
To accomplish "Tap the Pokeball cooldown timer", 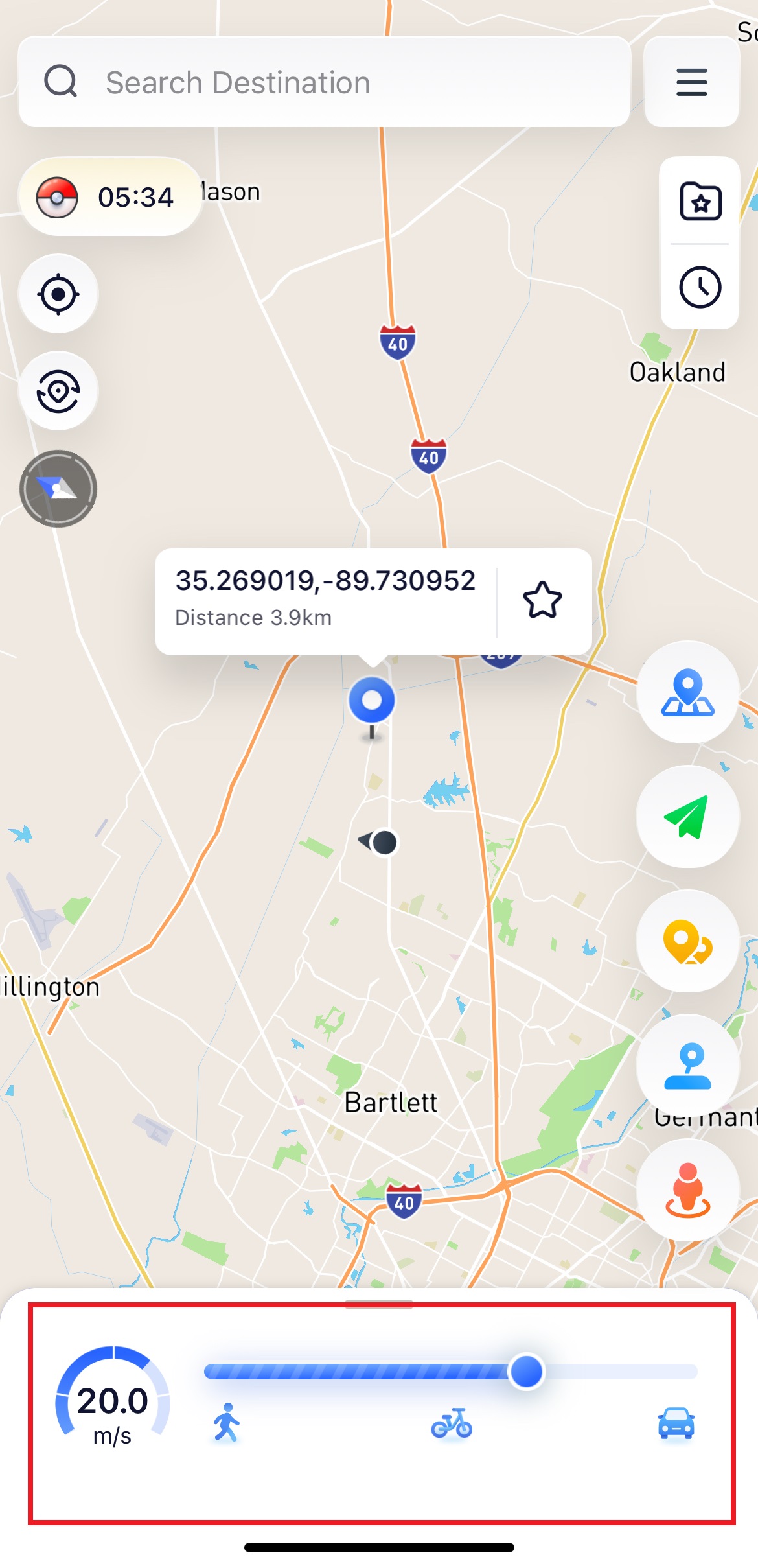I will 110,197.
